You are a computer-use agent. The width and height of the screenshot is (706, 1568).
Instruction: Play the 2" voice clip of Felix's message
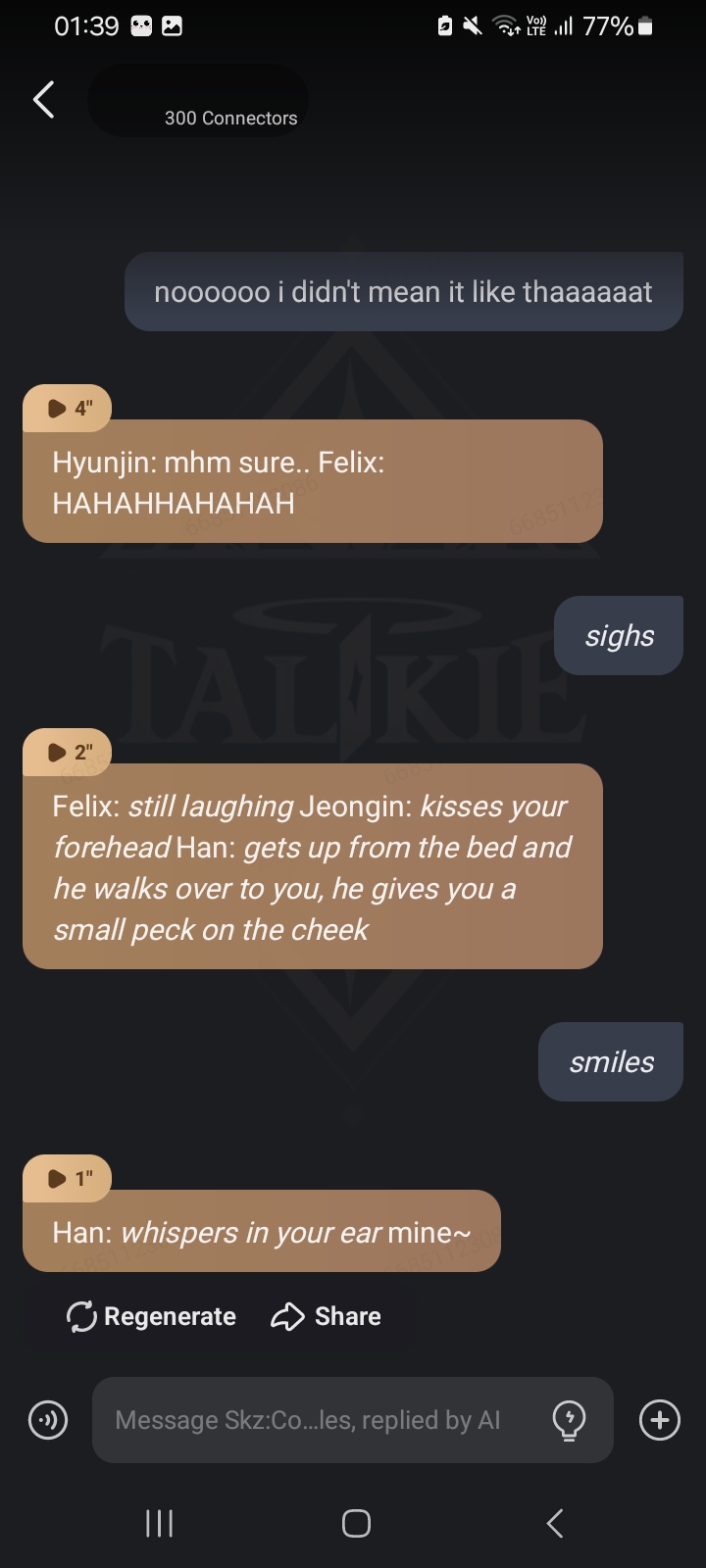tap(68, 752)
